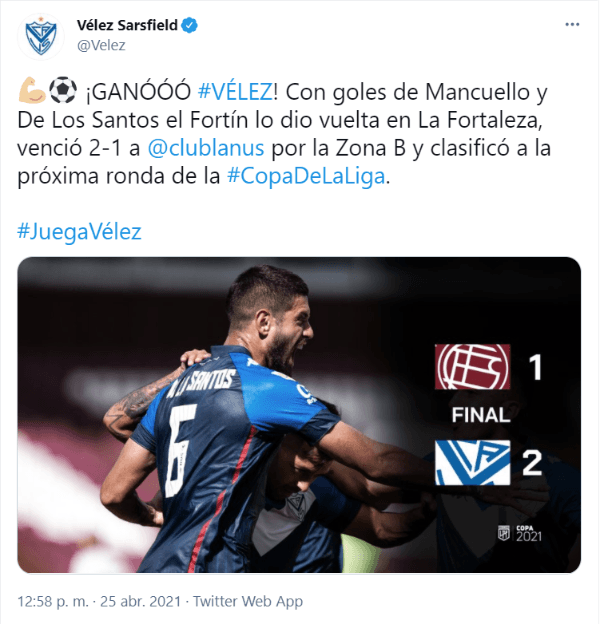Viewport: 600px width, 624px height.
Task: Visit the @clublanus mention
Action: (205, 149)
